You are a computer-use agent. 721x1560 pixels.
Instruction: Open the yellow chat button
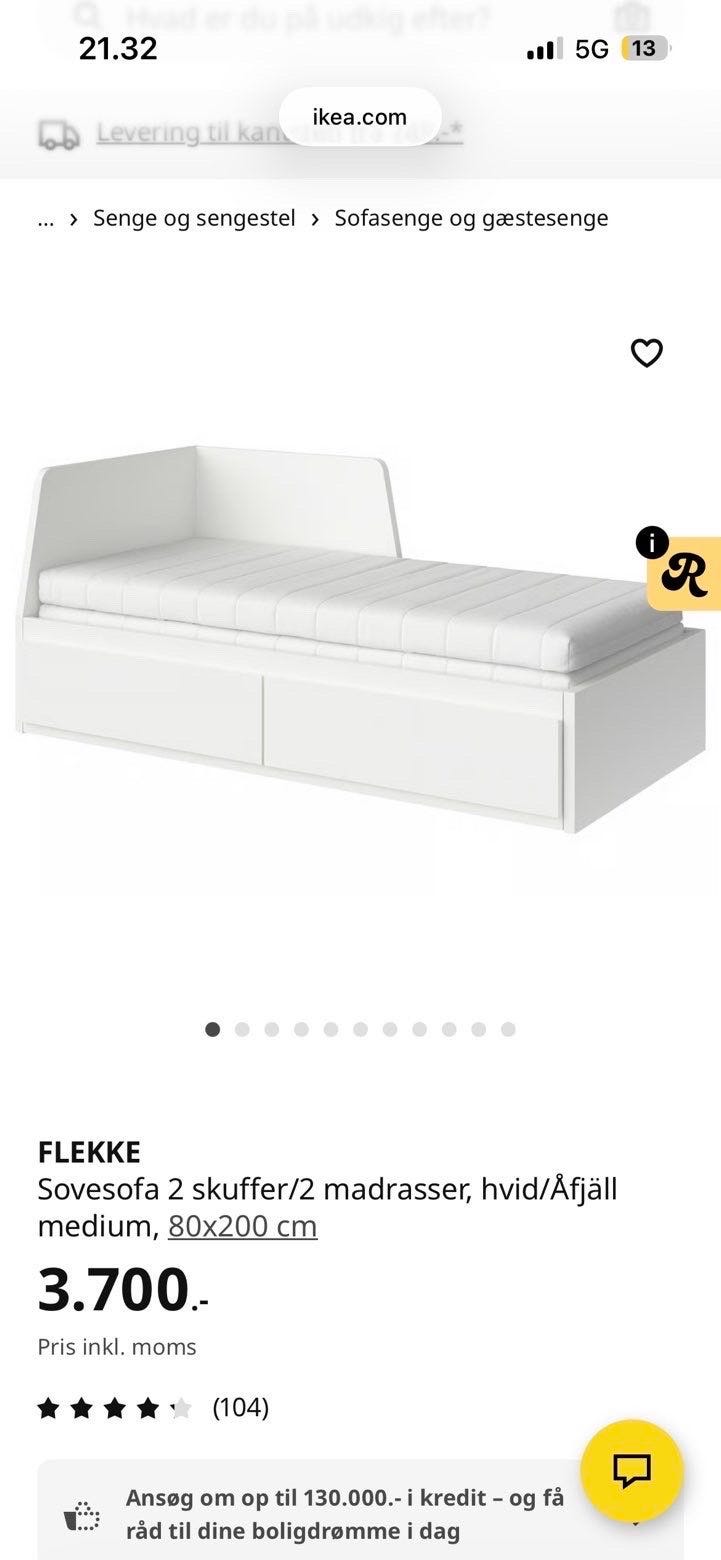tap(632, 1471)
